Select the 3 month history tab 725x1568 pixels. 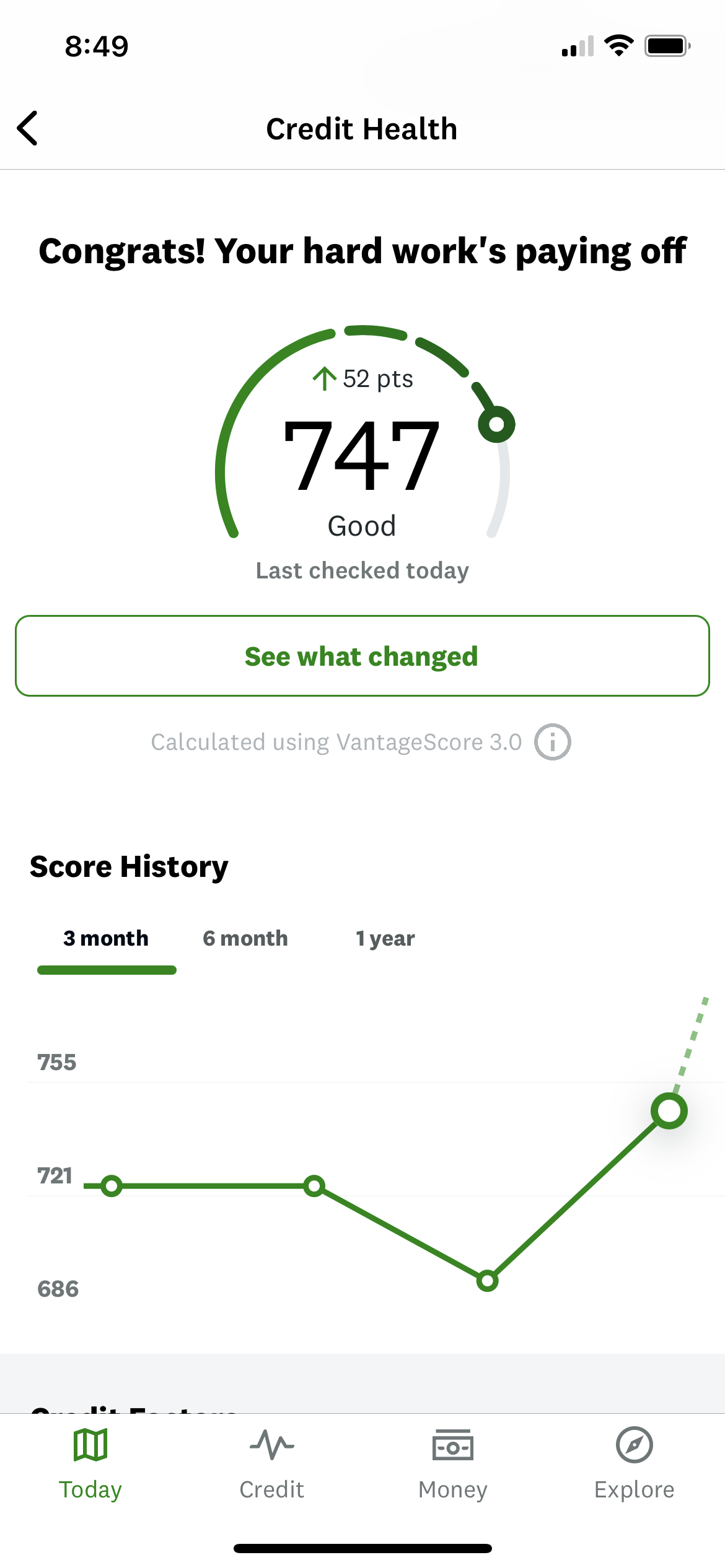106,939
